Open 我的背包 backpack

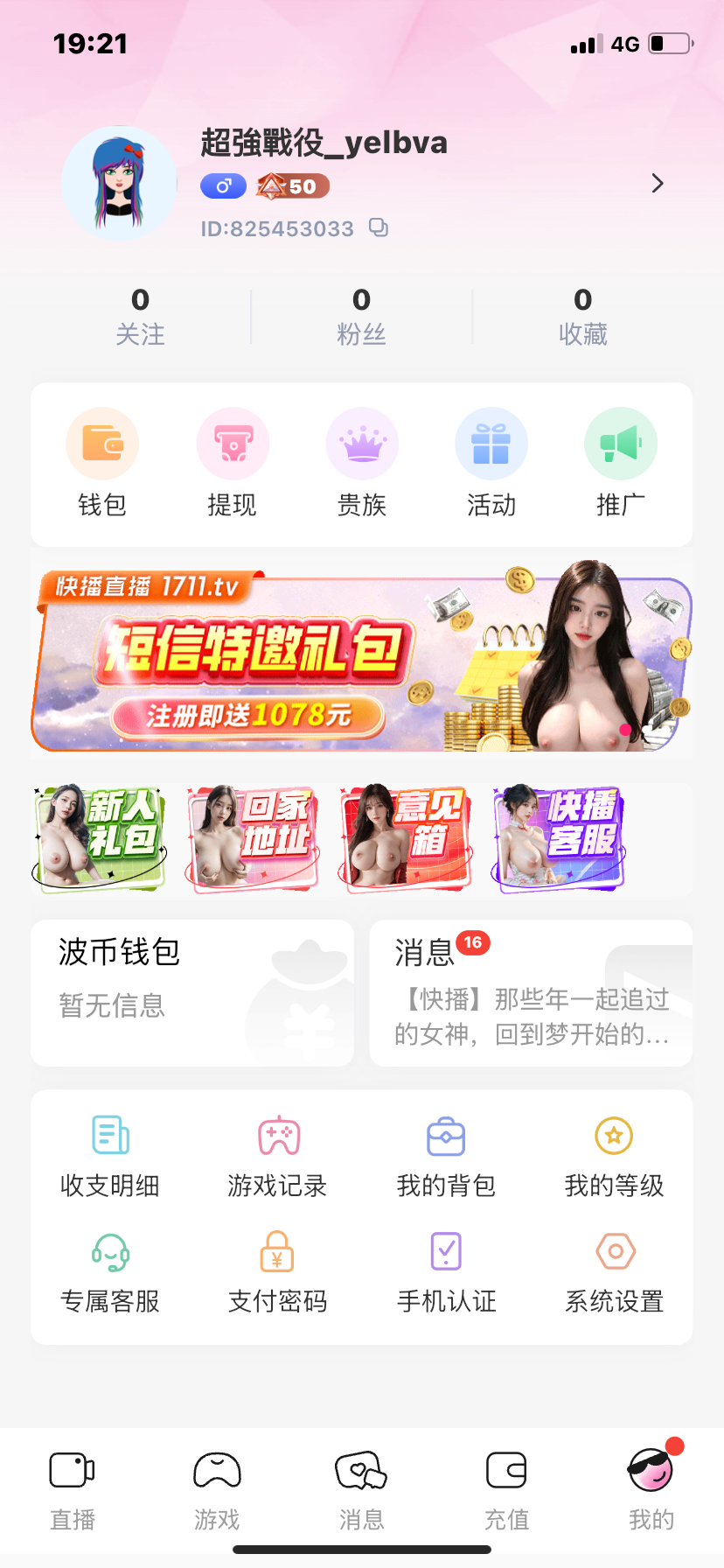pyautogui.click(x=446, y=1157)
